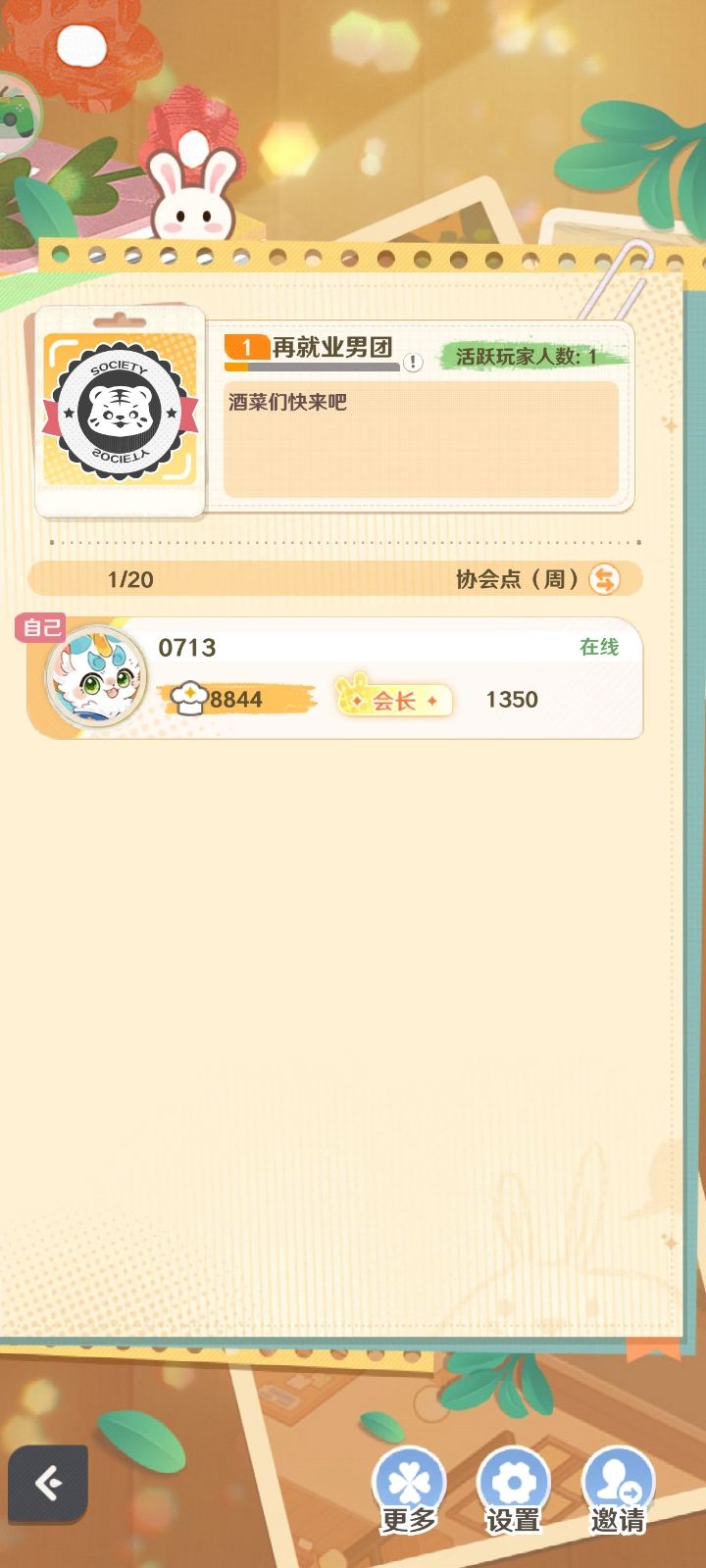Viewport: 706px width, 1568px height.
Task: Tap the green swap icon next to 协会点（周）
Action: 607,579
